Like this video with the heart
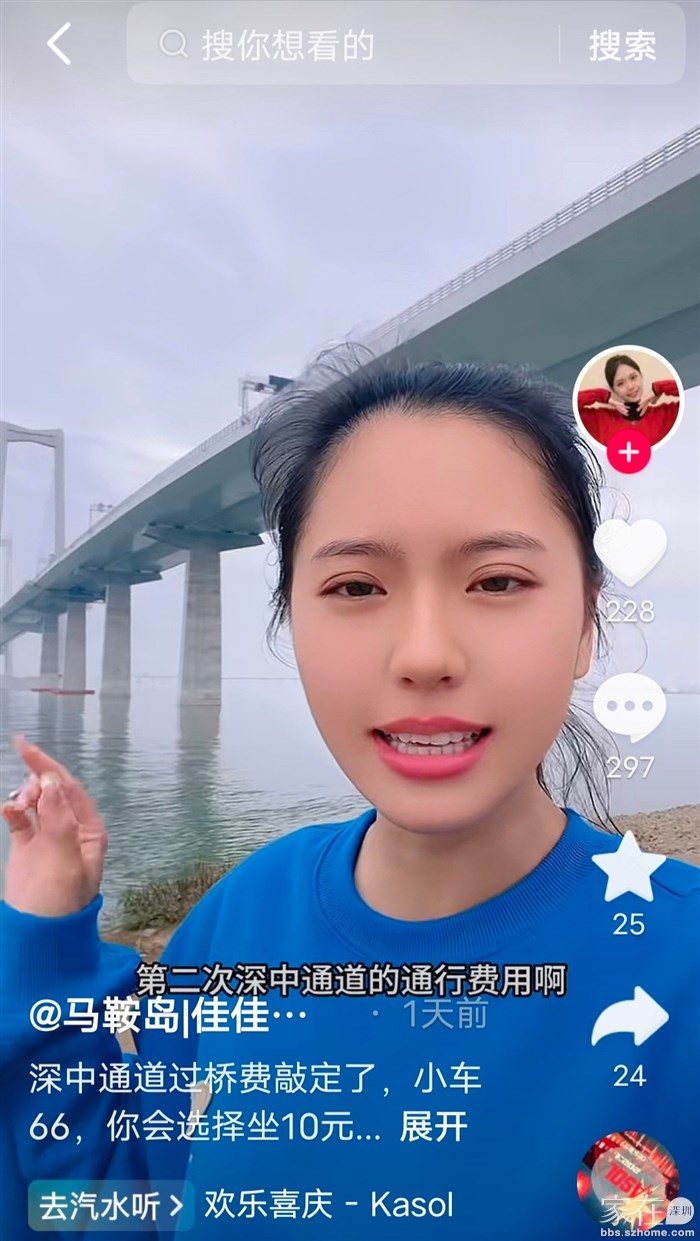The image size is (700, 1241). click(x=629, y=552)
